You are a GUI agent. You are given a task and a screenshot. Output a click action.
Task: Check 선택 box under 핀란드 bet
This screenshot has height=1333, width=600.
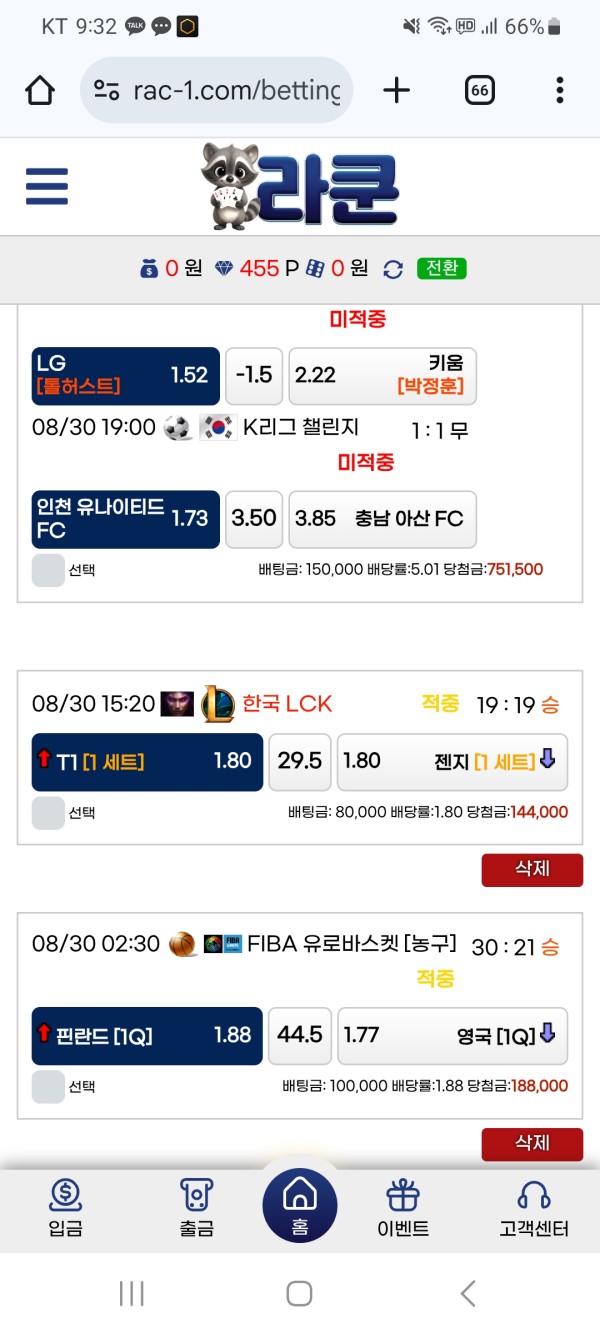[x=48, y=1086]
